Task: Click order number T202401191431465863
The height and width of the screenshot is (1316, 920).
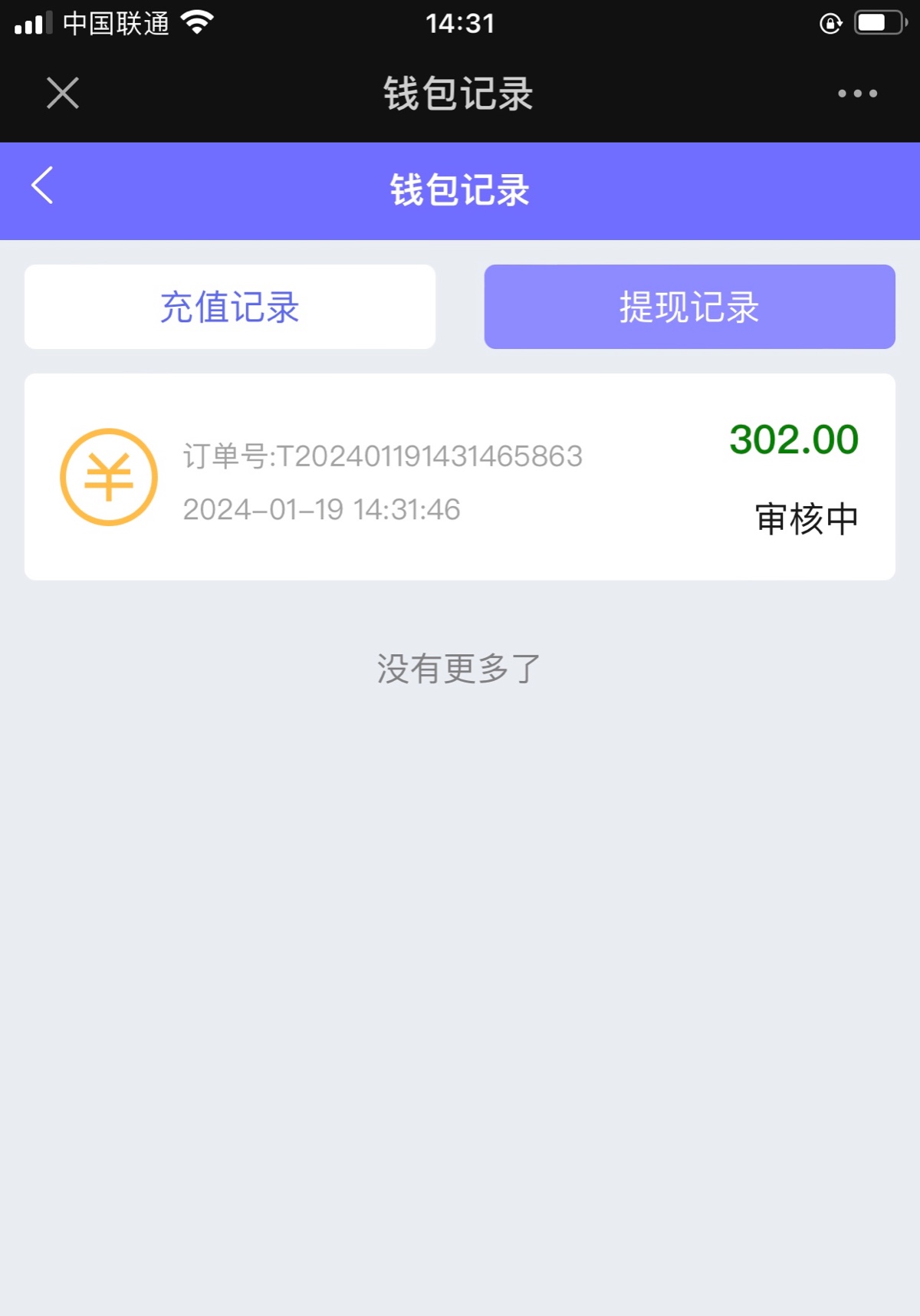Action: click(x=382, y=456)
